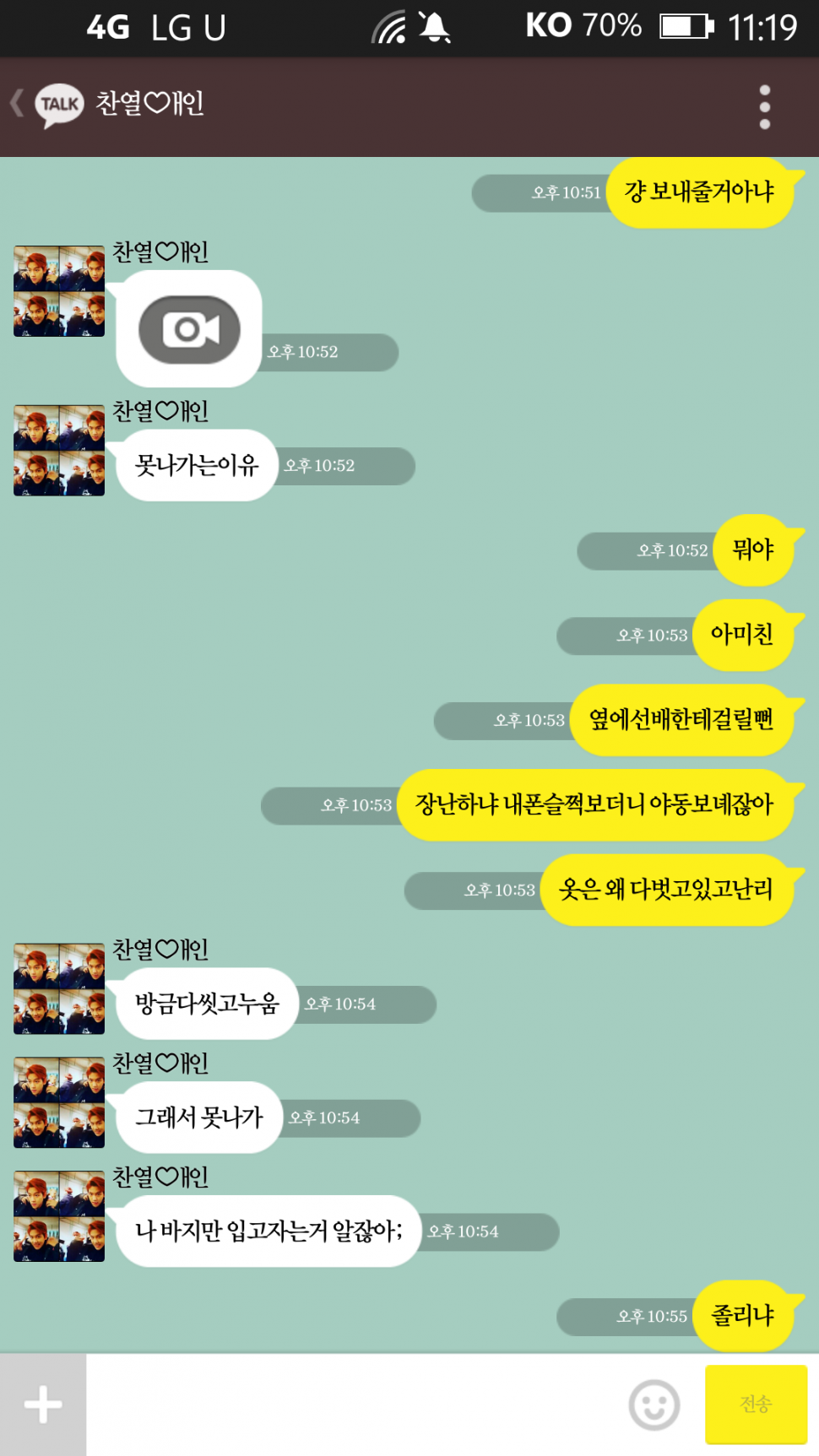
Task: Focus the message text input field
Action: click(x=355, y=1405)
